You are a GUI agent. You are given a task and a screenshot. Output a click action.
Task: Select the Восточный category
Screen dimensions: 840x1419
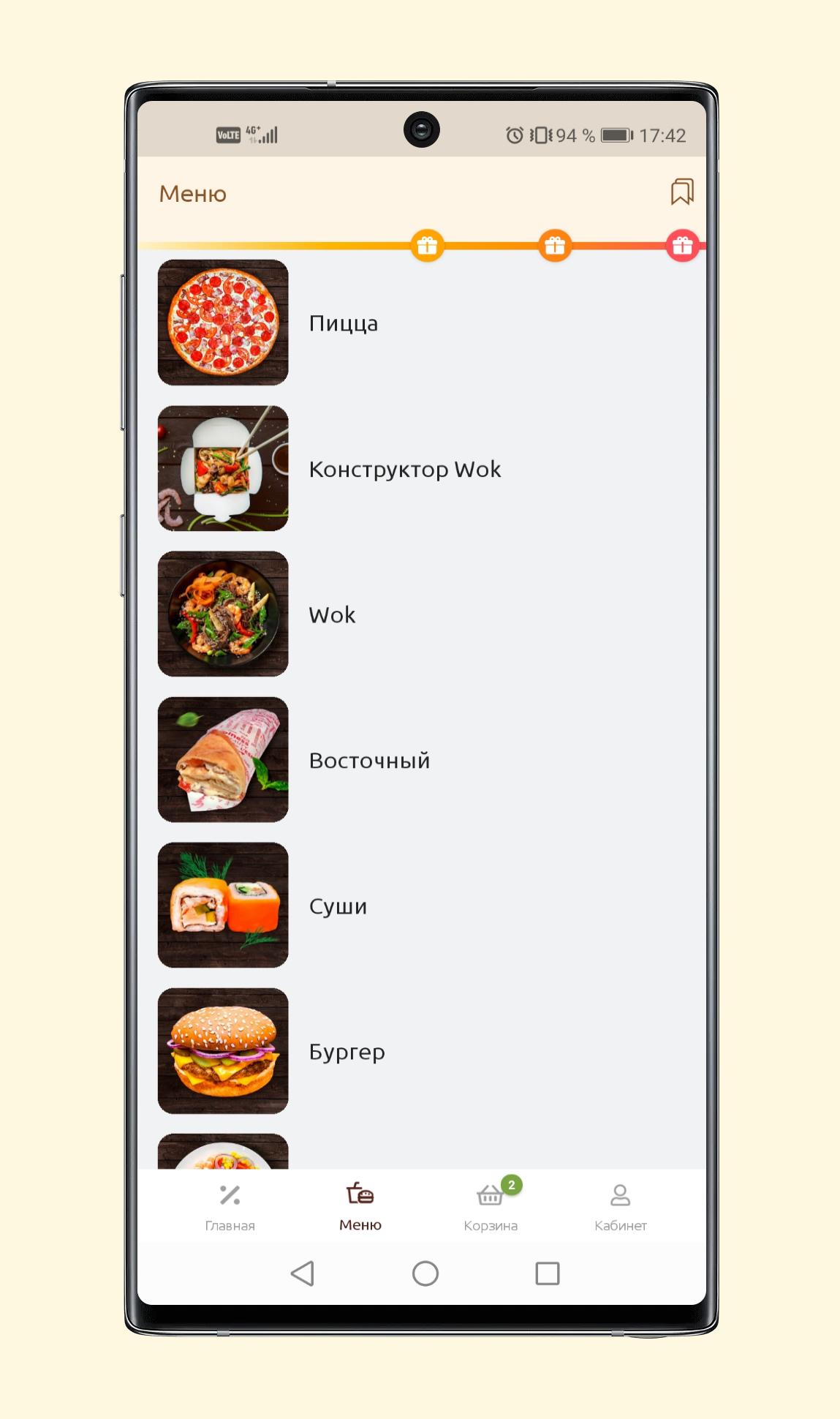coord(422,760)
